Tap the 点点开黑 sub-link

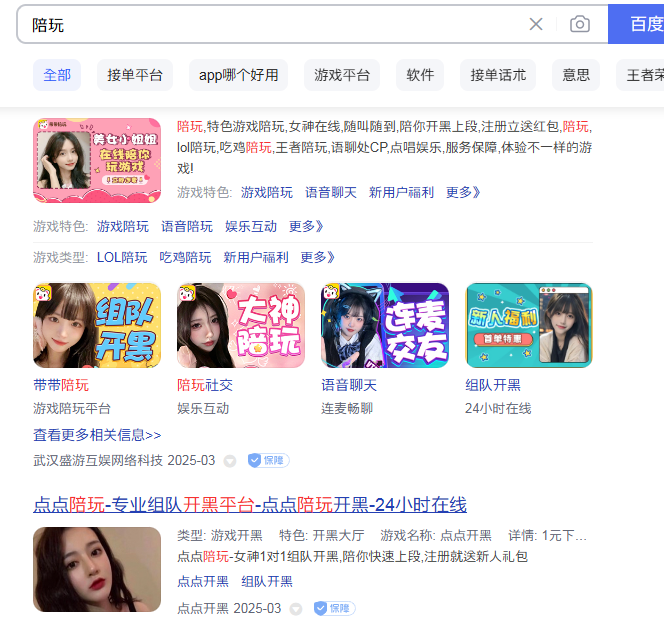(x=203, y=581)
